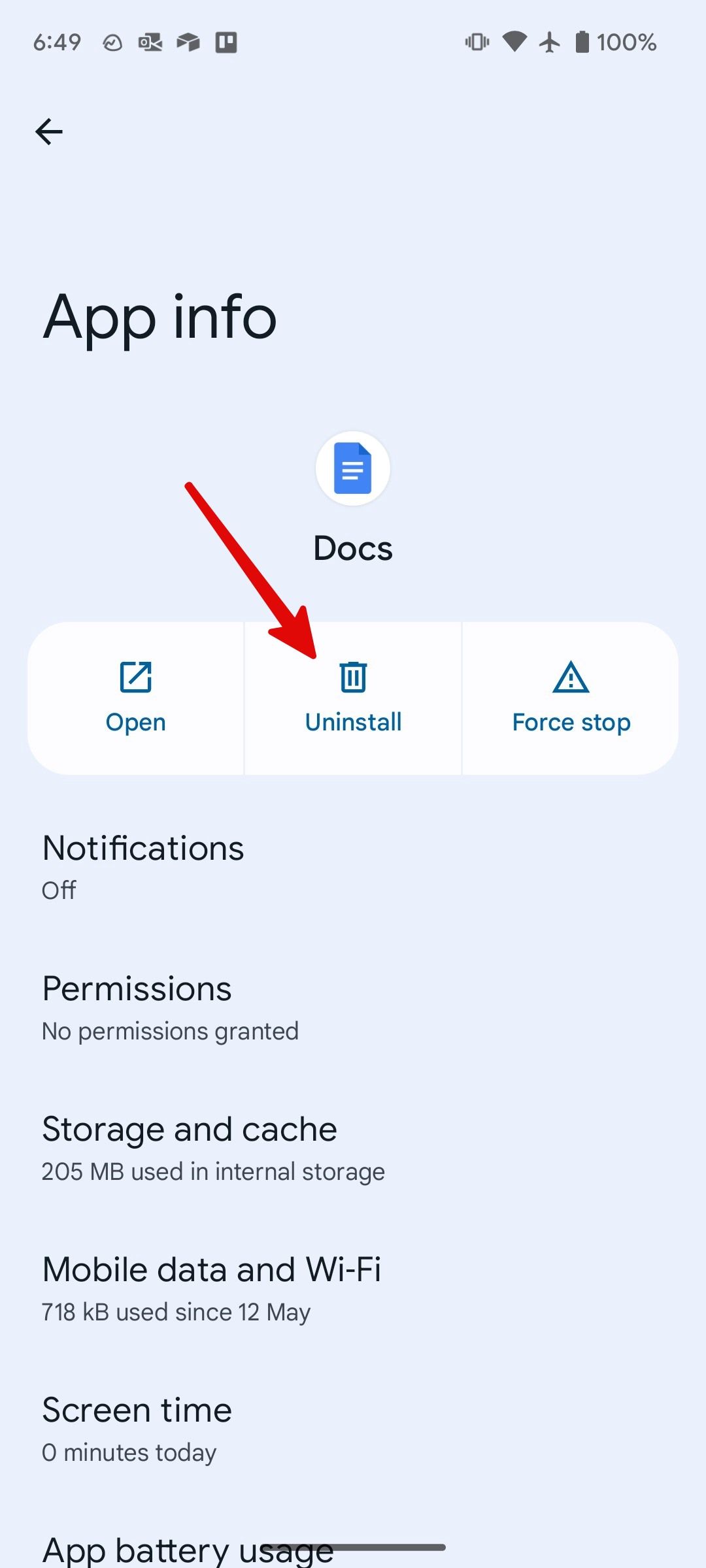
Task: Tap the back arrow at top left
Action: click(x=49, y=131)
